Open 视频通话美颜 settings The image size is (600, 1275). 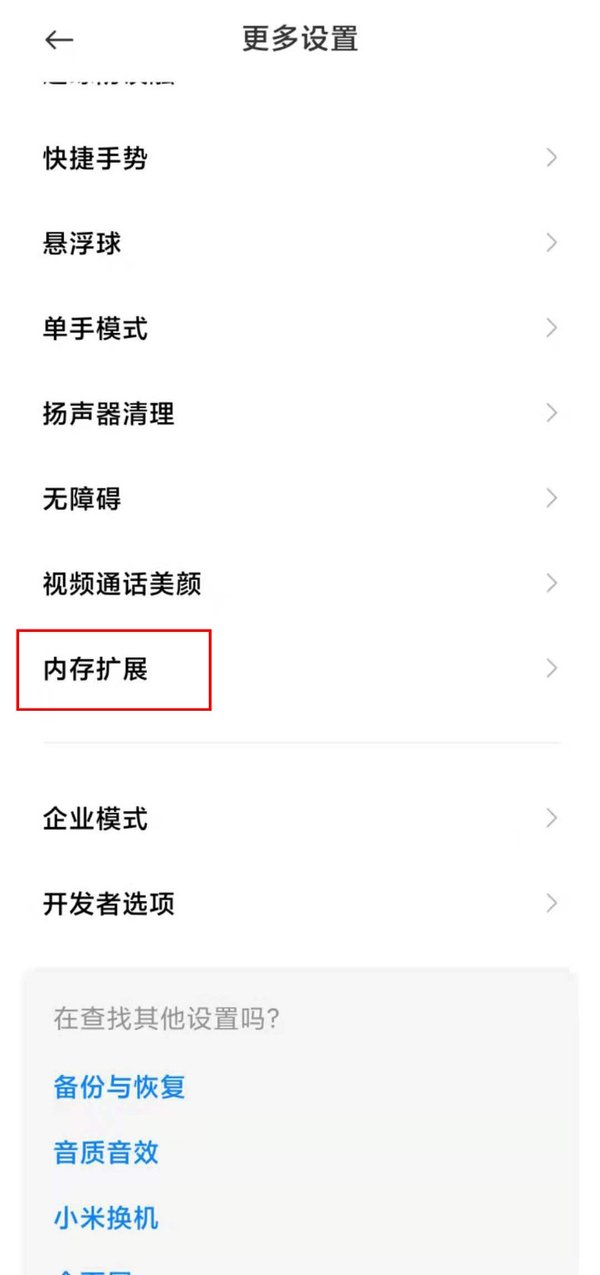pos(122,584)
